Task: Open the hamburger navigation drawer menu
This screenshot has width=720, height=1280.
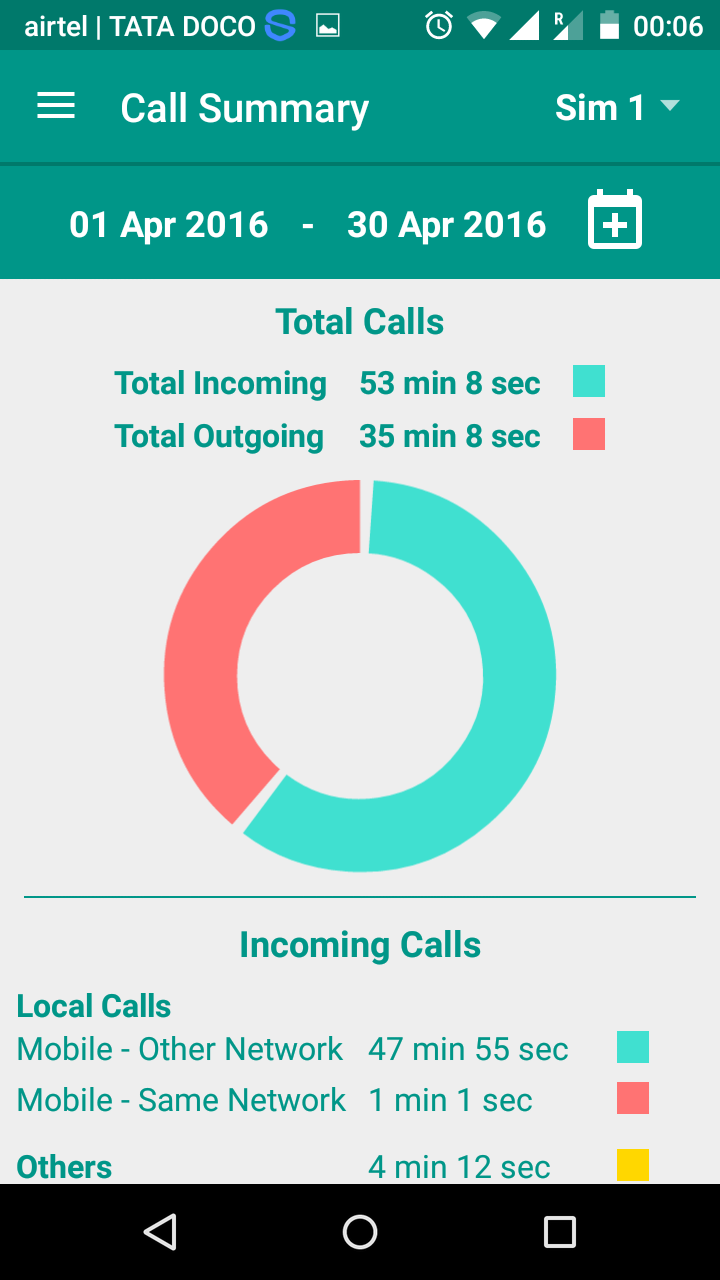Action: tap(56, 107)
